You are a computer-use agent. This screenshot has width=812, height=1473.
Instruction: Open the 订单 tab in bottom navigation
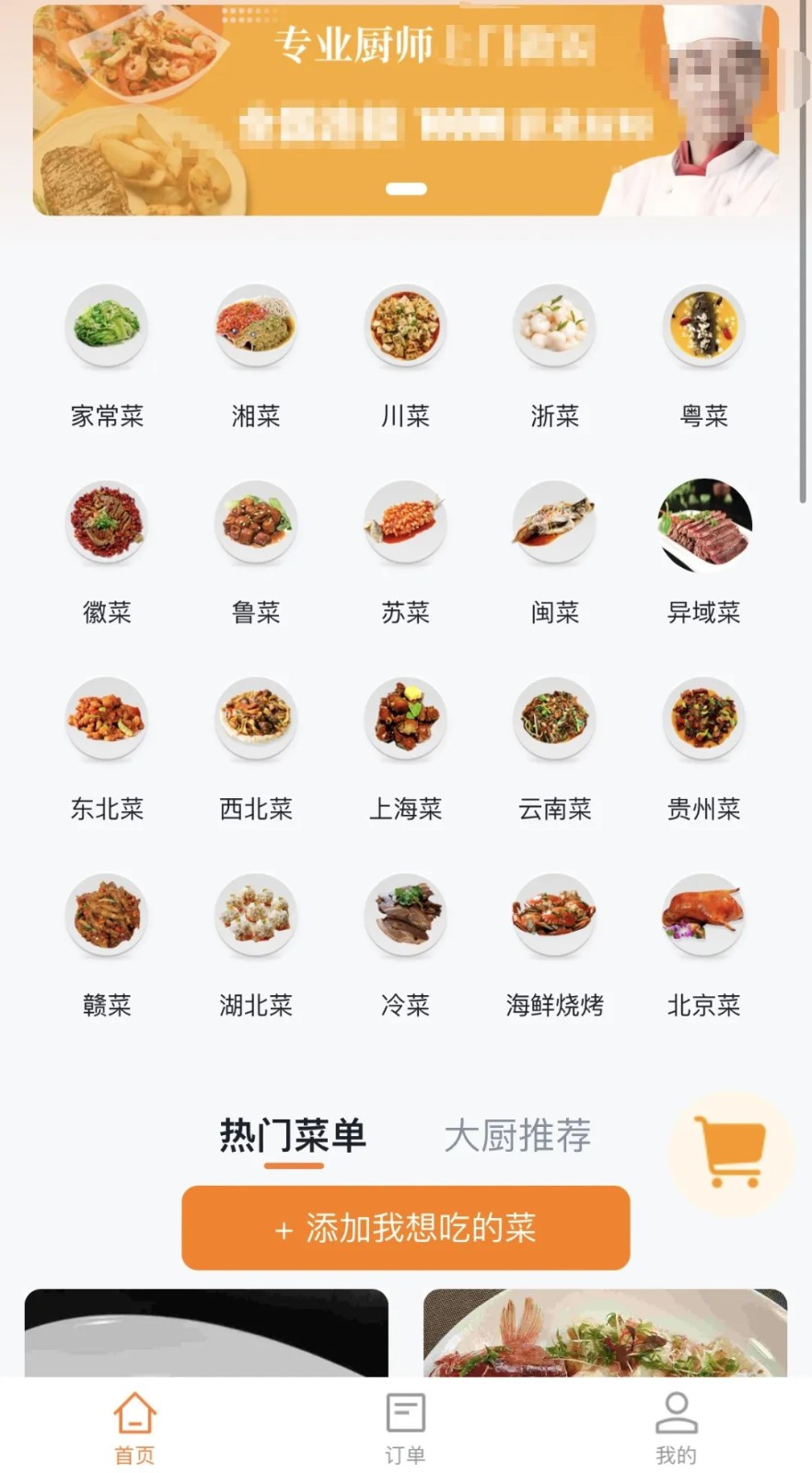[x=405, y=1422]
